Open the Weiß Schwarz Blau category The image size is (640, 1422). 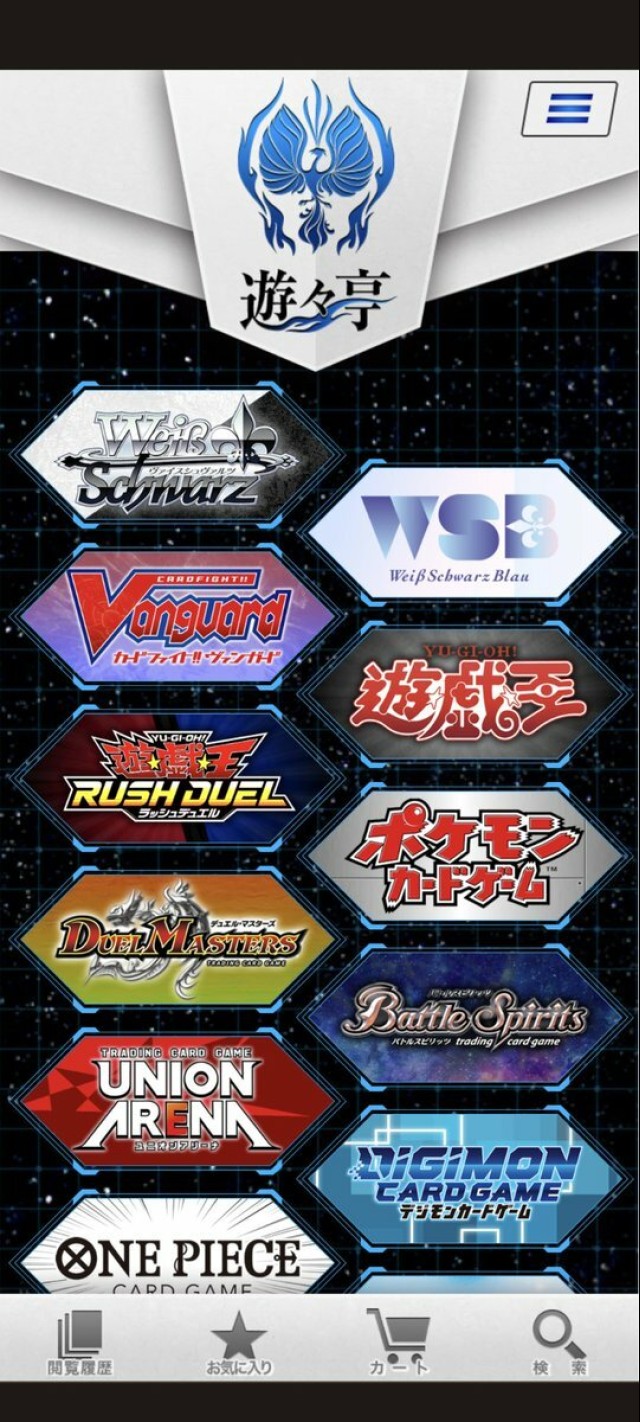461,532
